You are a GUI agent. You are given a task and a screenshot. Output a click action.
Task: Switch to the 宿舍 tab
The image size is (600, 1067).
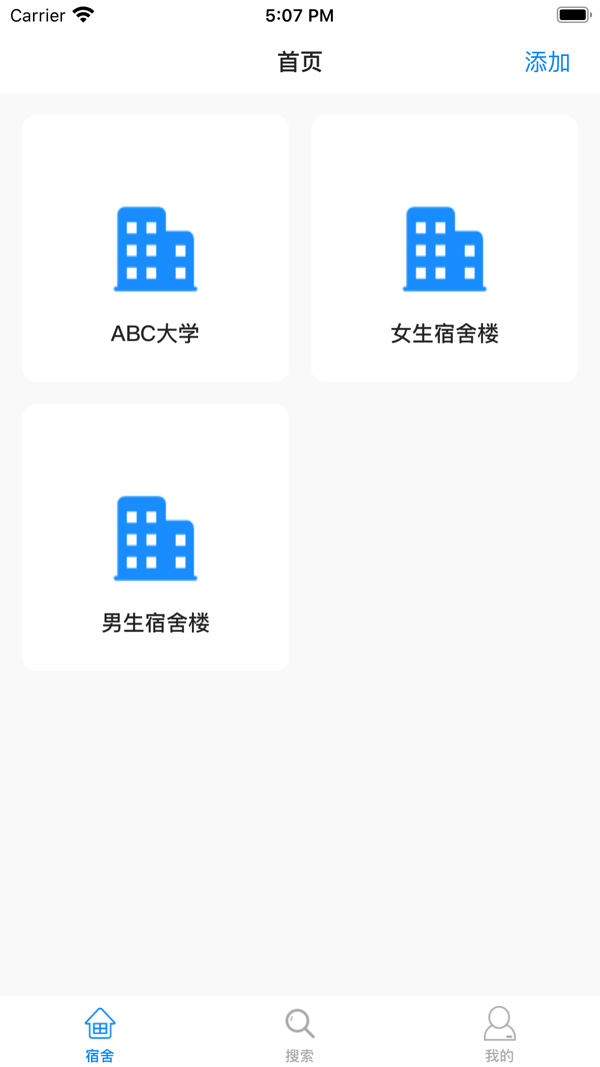100,1034
